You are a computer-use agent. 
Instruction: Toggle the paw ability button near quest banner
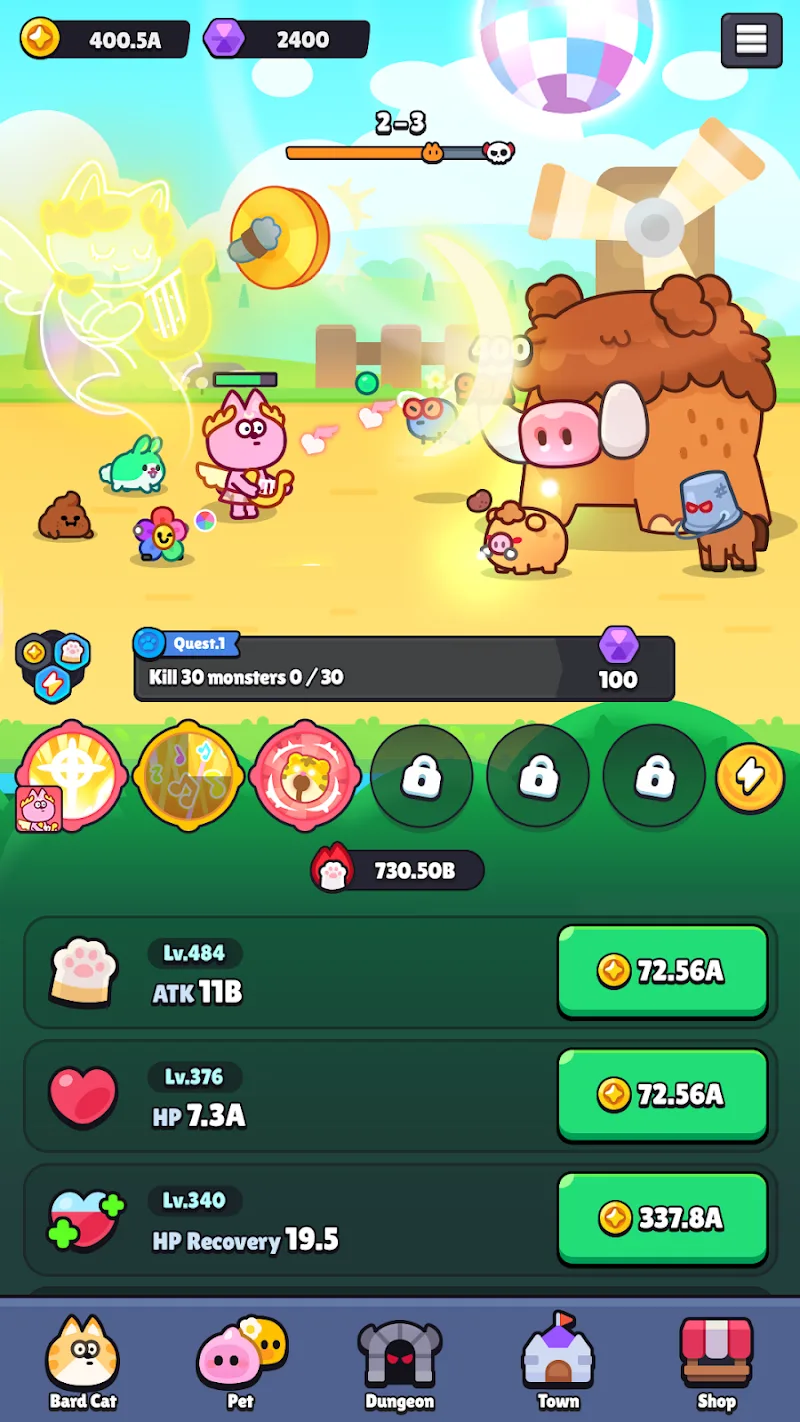(x=70, y=650)
